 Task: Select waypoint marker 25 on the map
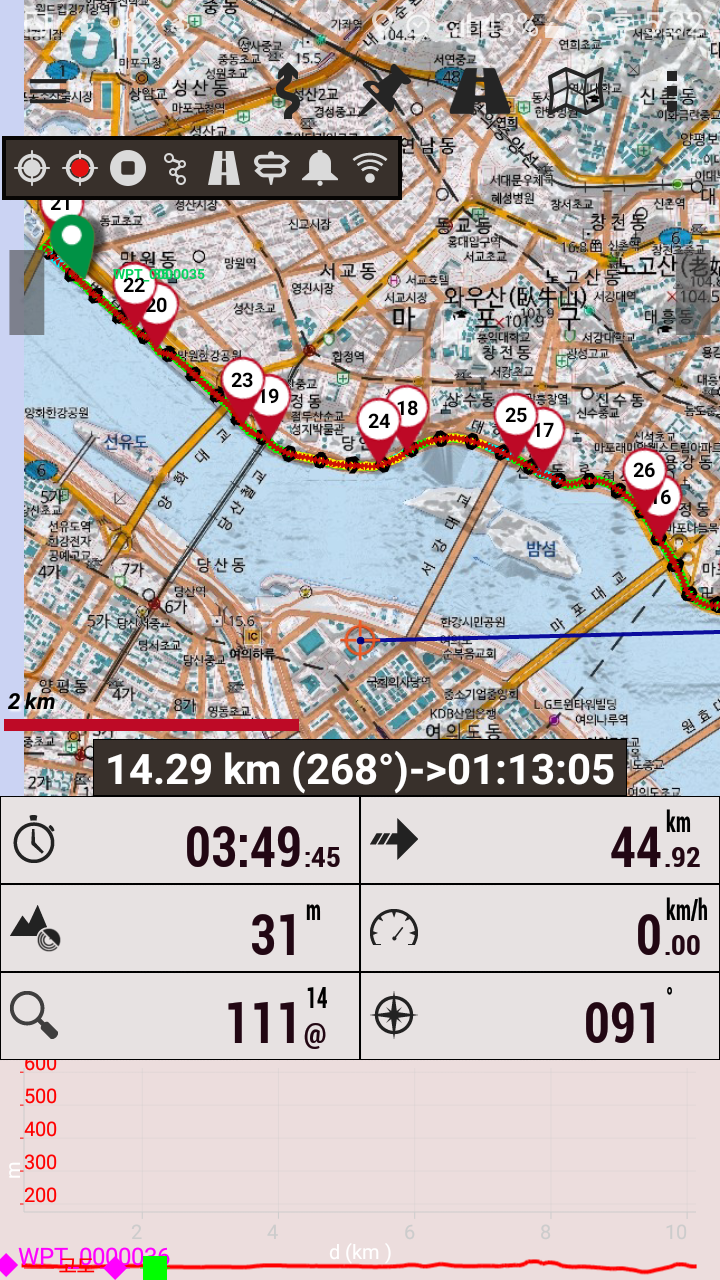(x=515, y=416)
